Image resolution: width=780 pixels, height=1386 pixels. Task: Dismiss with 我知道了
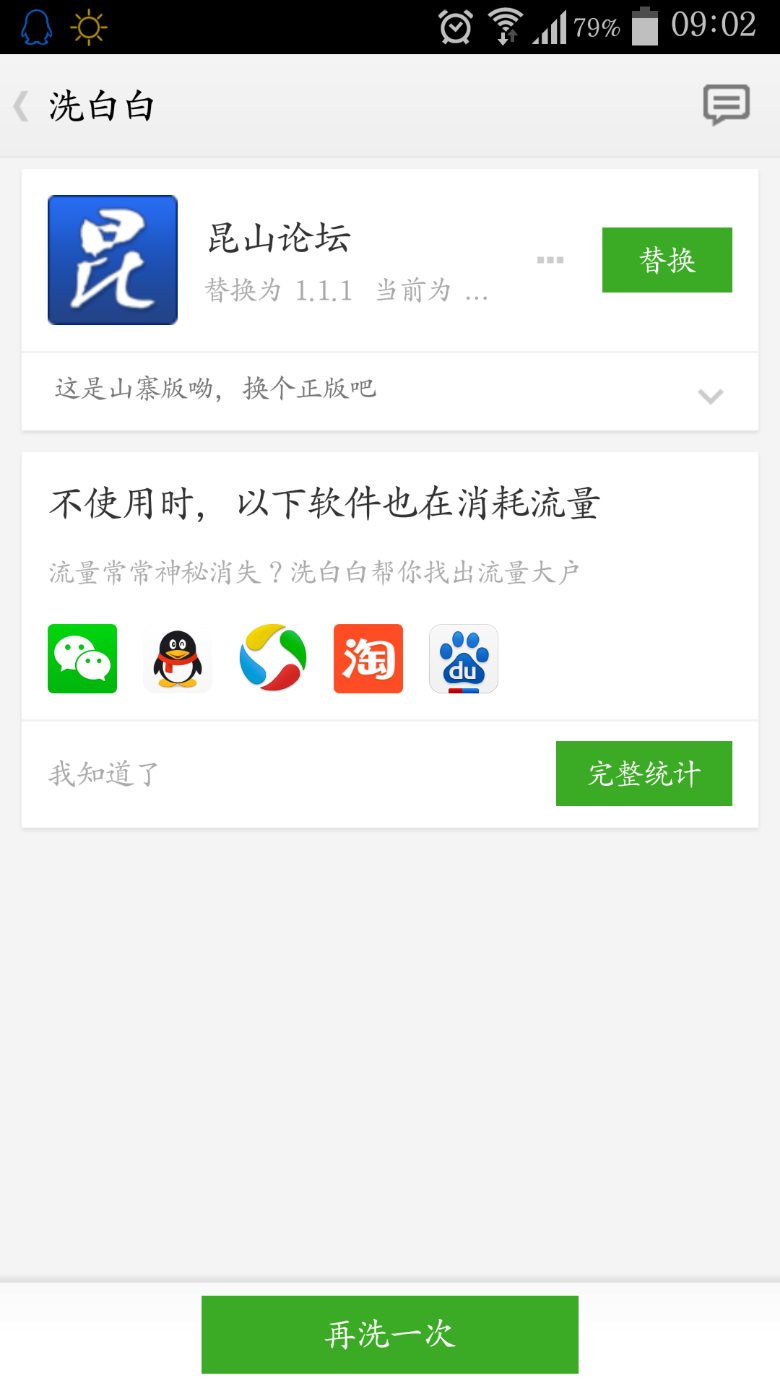(x=104, y=773)
